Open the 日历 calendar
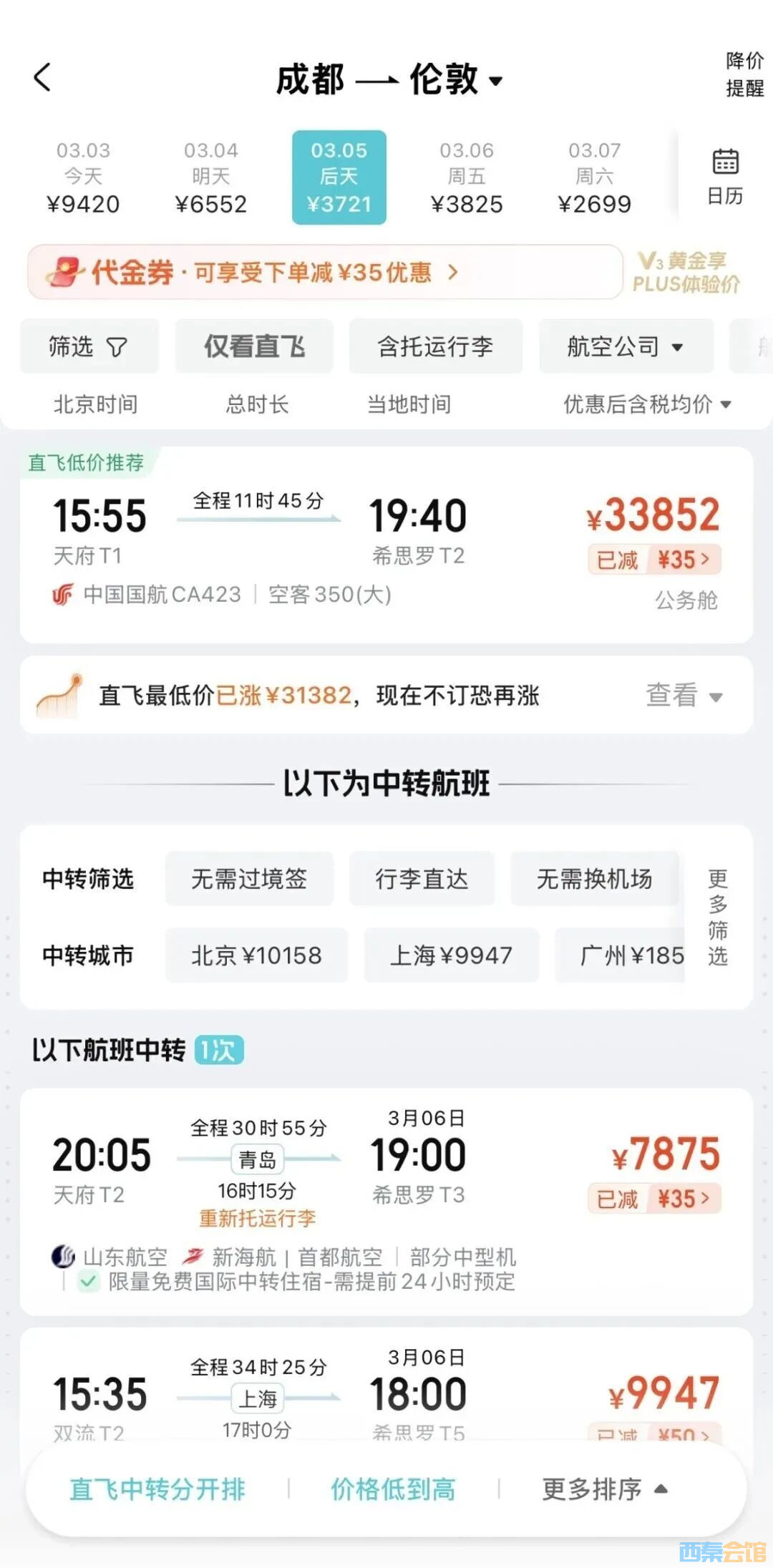Screen dimensions: 773x1568 point(724,176)
